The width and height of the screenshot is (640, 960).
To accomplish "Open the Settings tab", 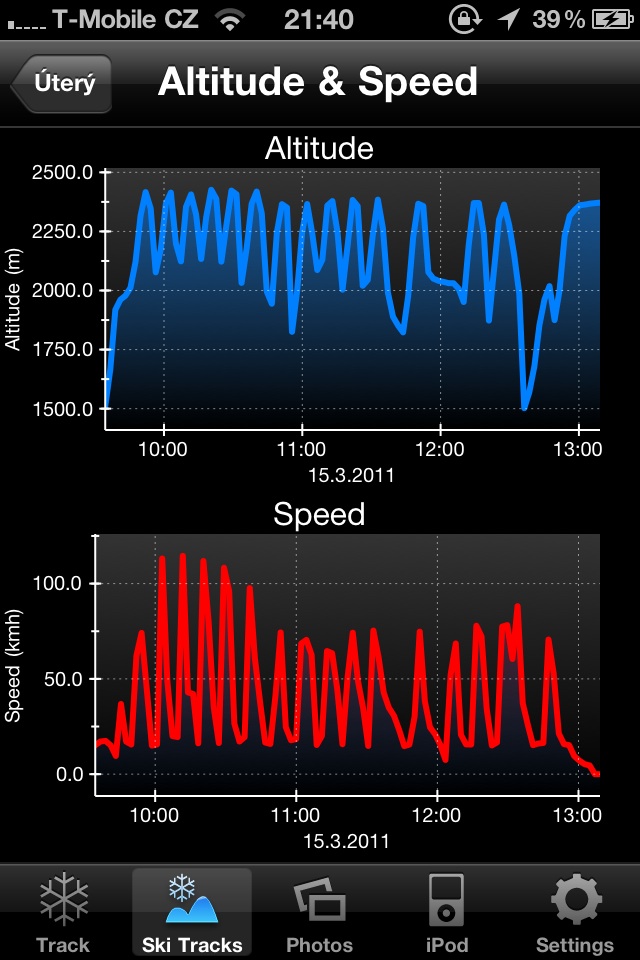I will click(575, 913).
